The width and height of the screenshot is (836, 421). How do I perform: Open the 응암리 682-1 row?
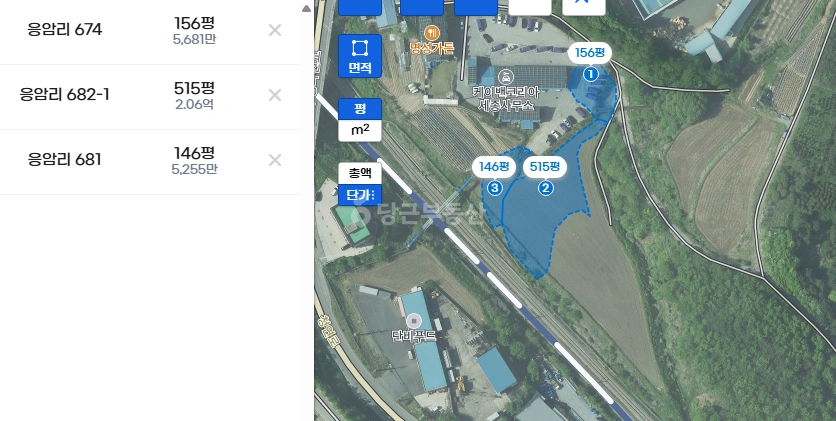coord(149,97)
